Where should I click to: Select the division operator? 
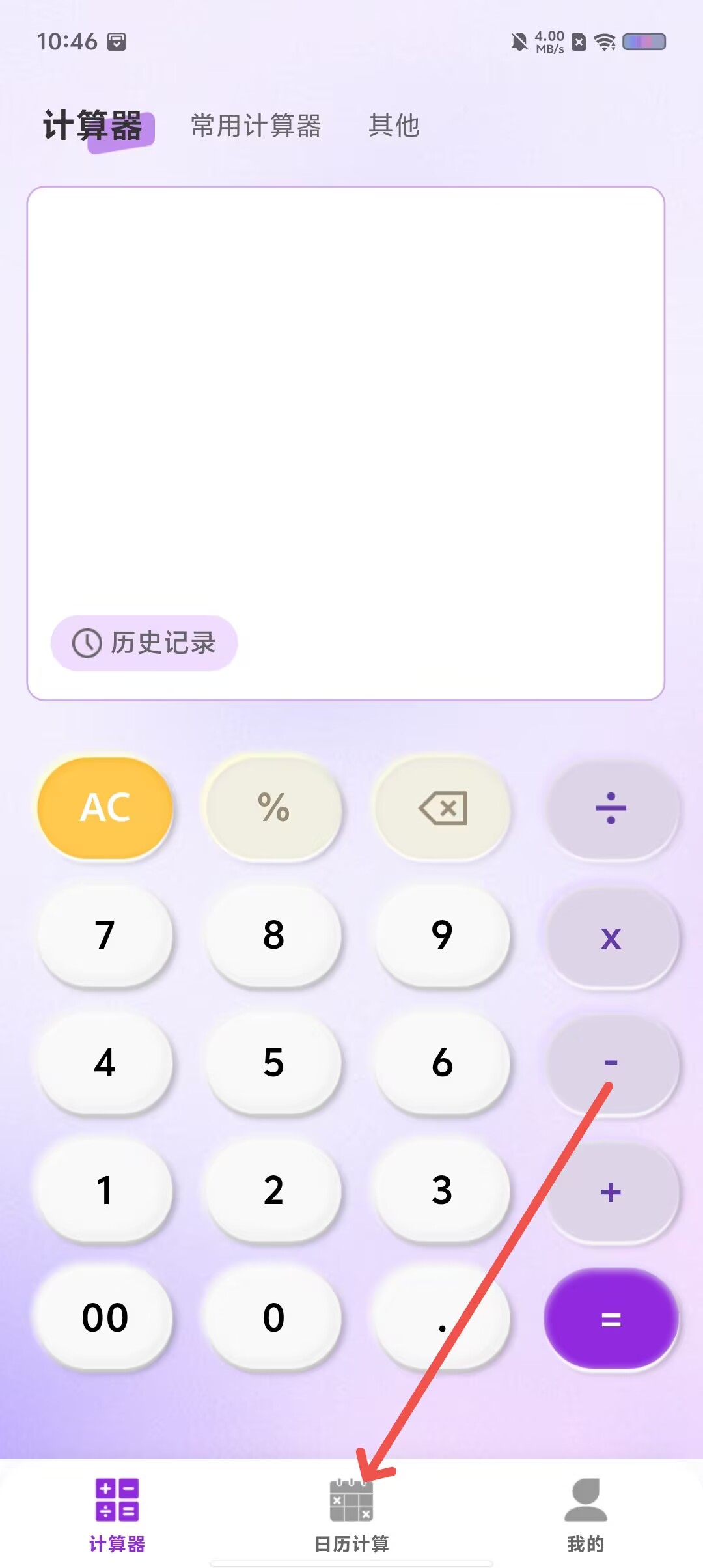pyautogui.click(x=611, y=808)
